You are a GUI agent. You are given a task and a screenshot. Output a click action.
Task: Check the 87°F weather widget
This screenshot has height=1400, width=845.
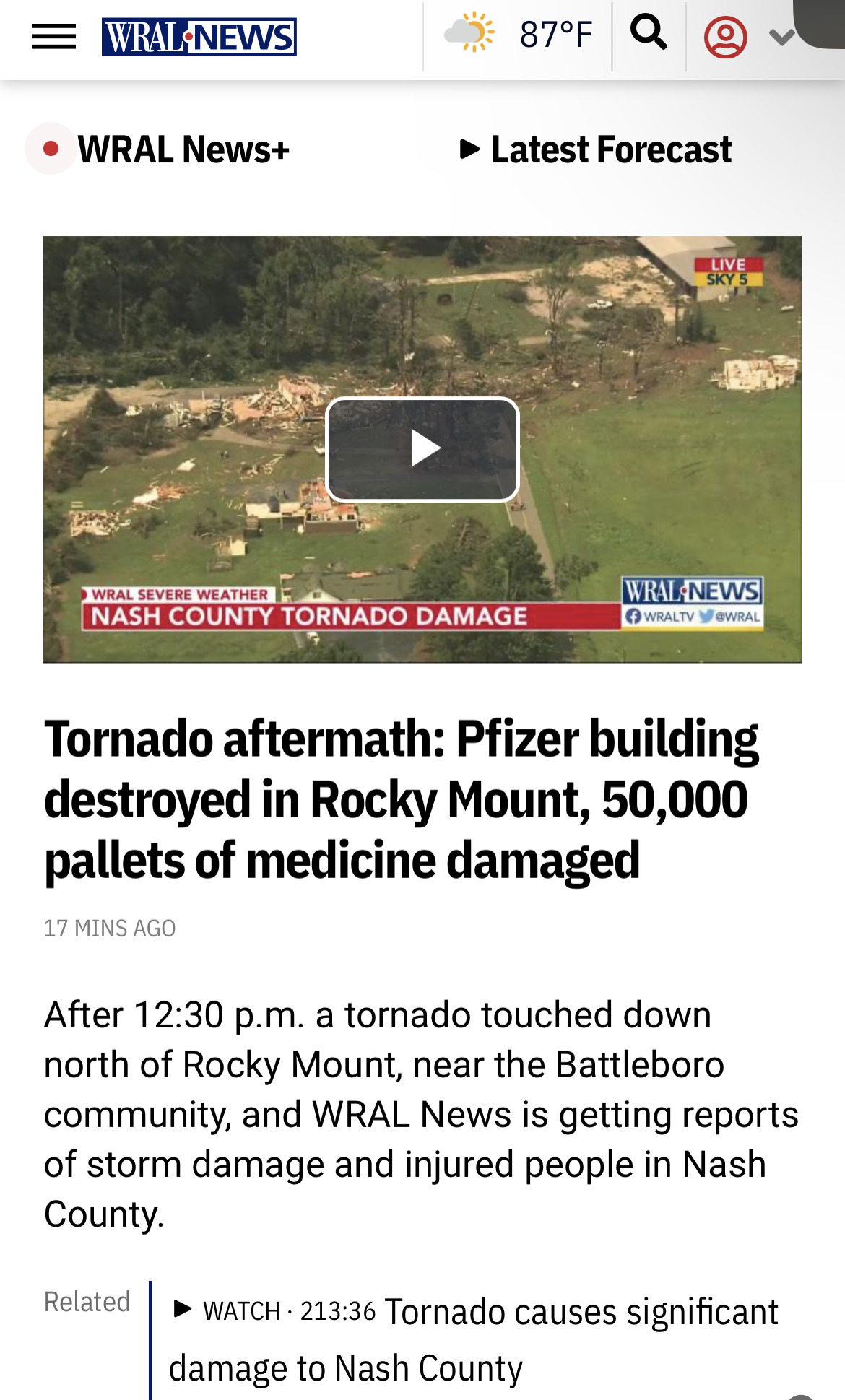click(518, 34)
